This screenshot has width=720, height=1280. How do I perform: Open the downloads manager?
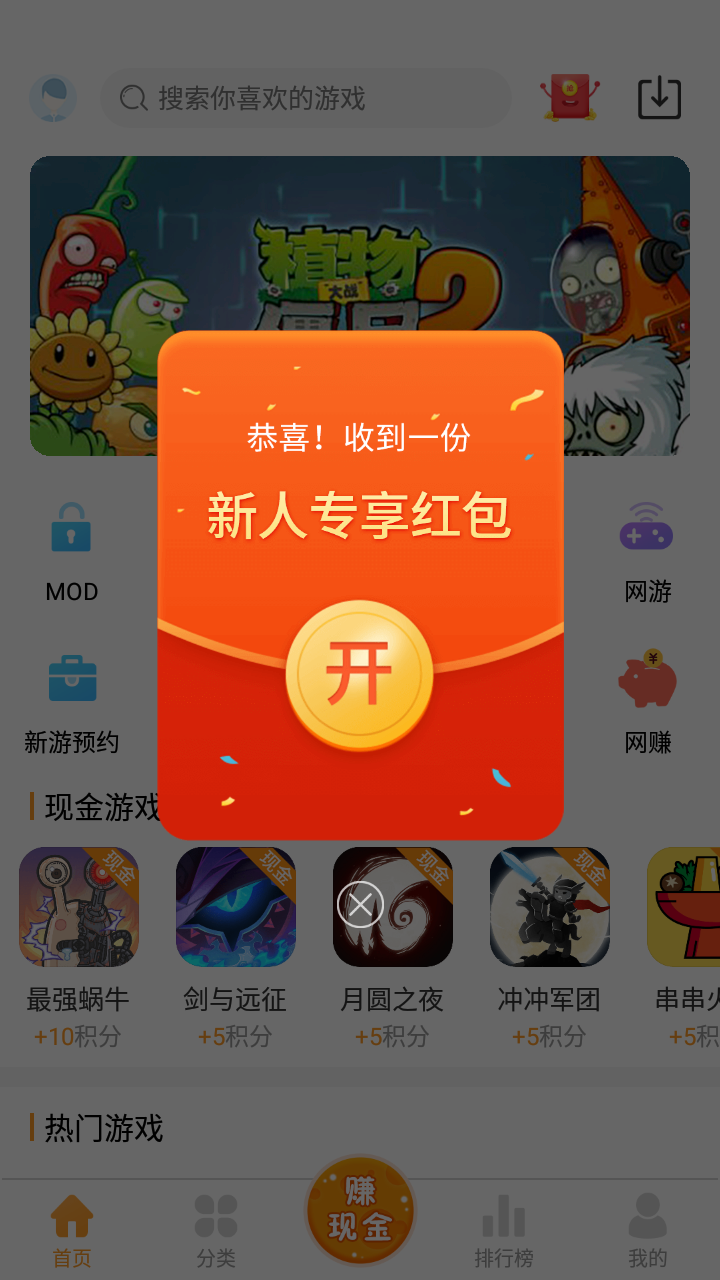[659, 98]
